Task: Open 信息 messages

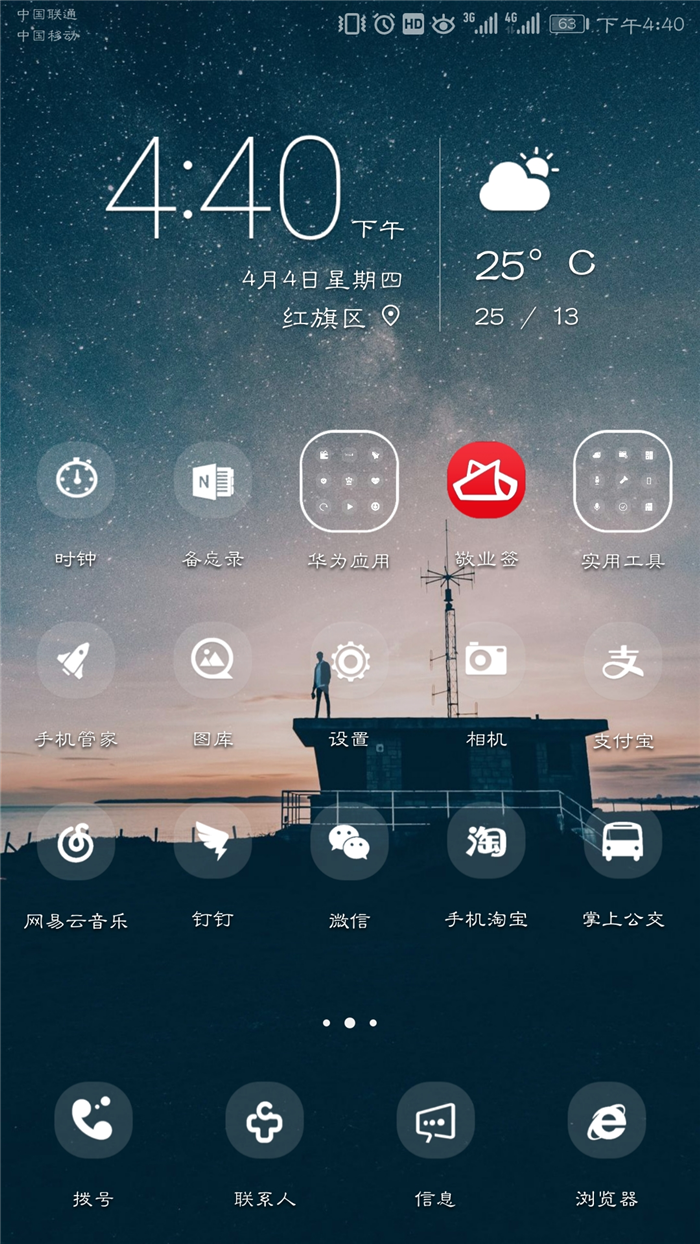Action: coord(435,1120)
